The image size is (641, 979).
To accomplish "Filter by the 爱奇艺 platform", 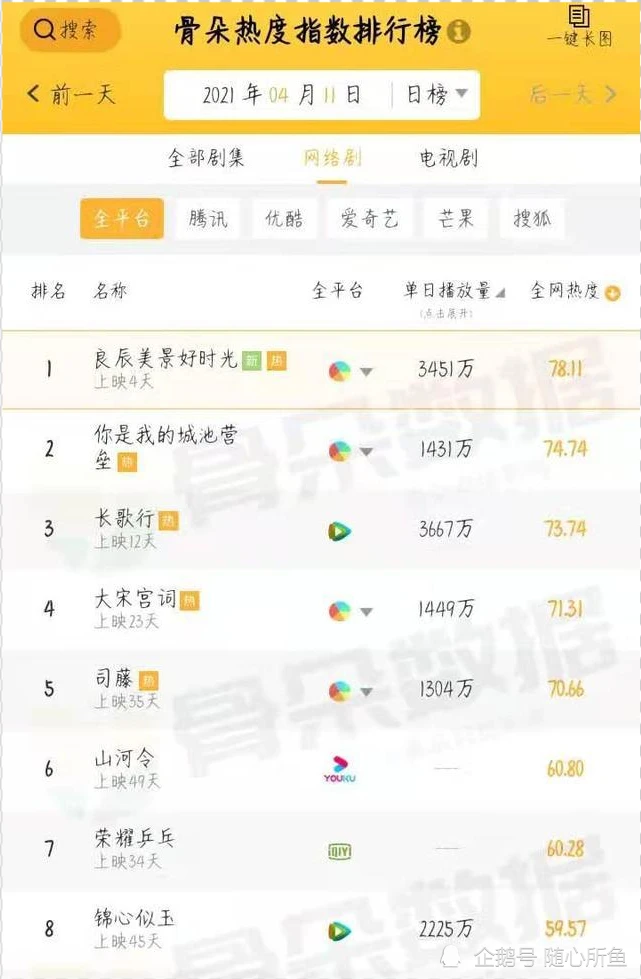I will 369,219.
